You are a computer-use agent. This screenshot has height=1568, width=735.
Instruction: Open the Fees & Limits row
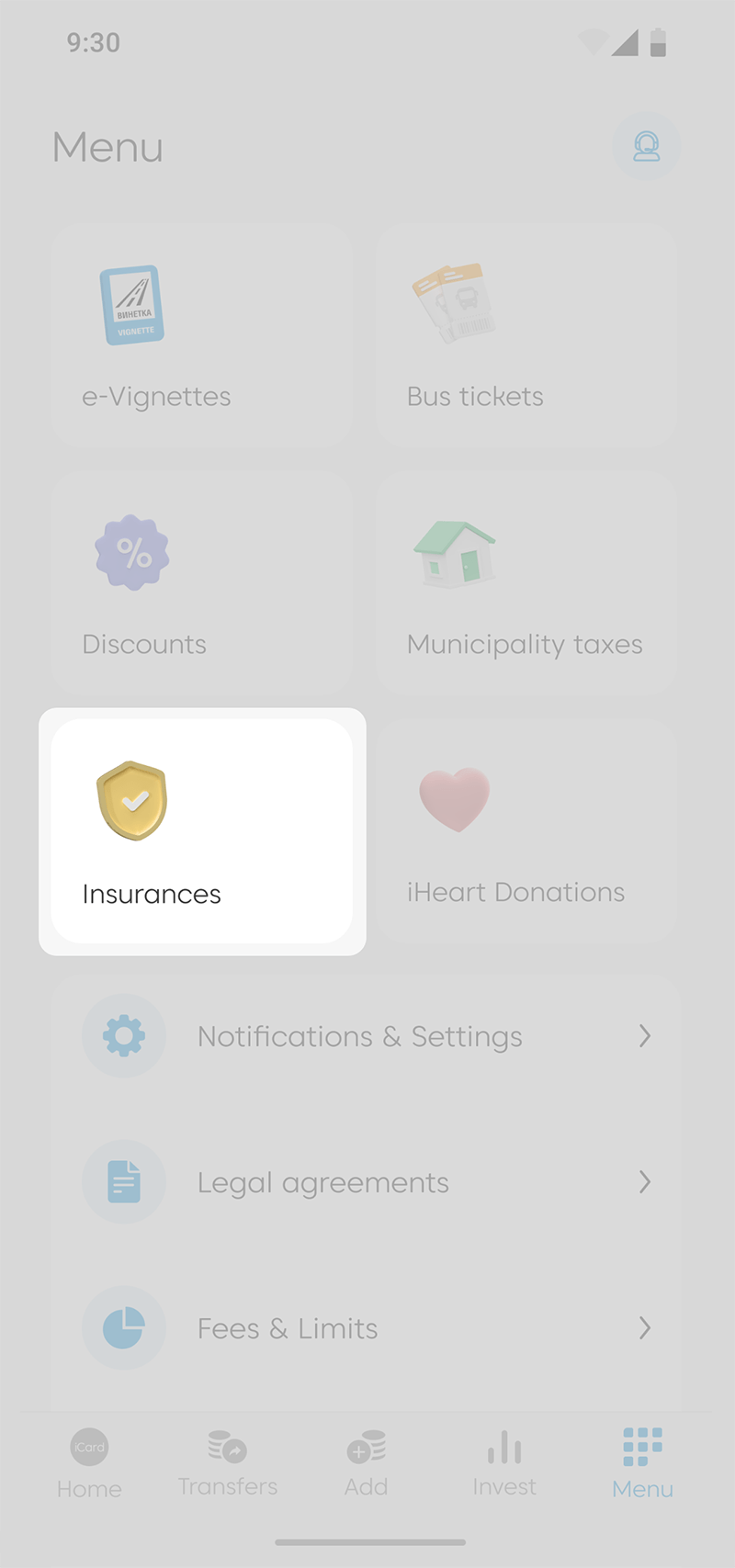coord(367,1328)
